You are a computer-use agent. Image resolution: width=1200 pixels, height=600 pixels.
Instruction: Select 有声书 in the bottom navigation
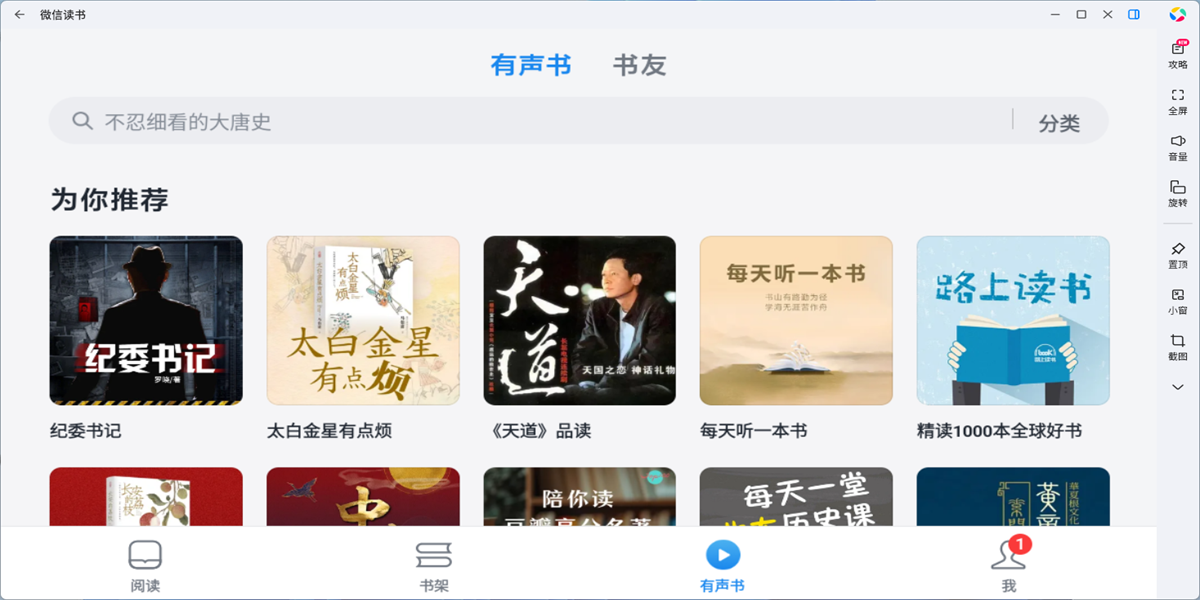point(722,566)
